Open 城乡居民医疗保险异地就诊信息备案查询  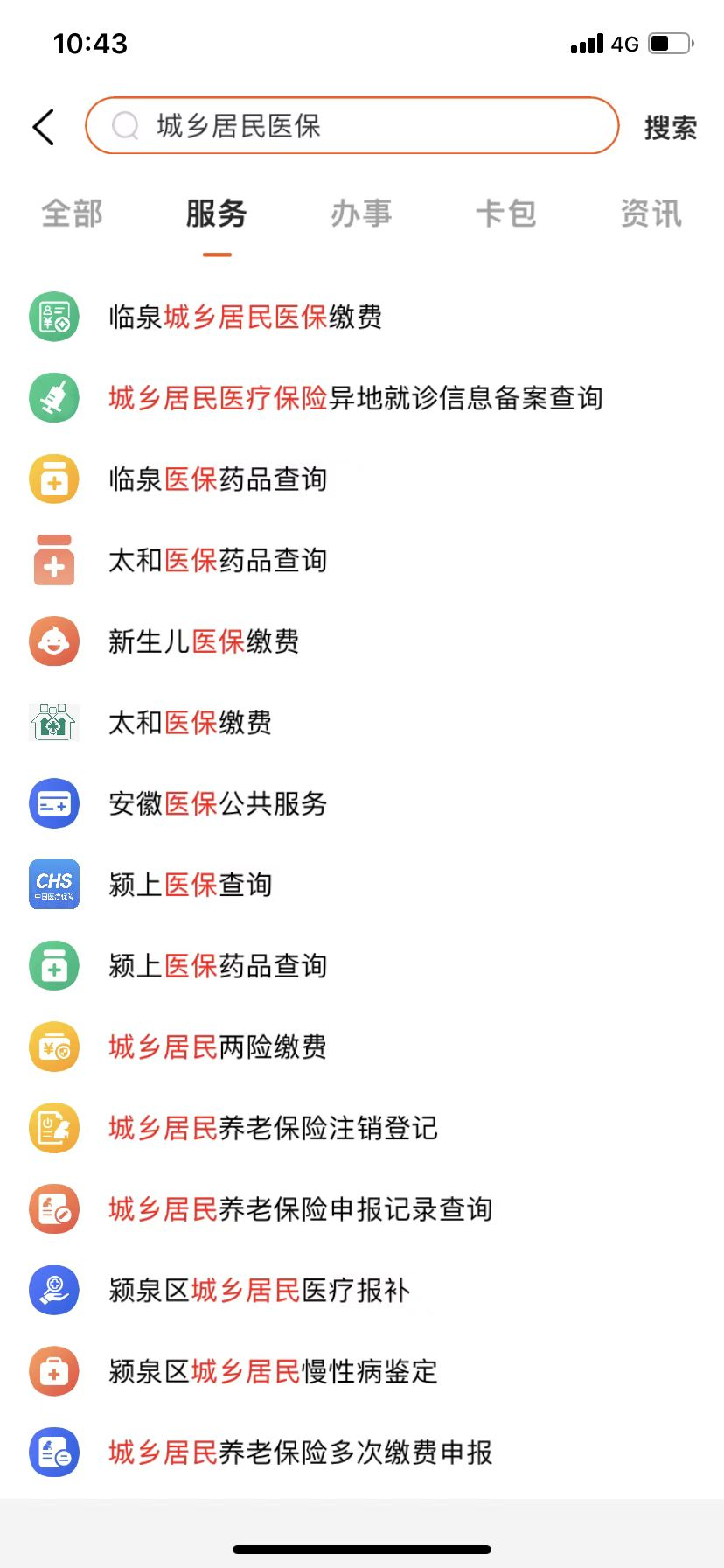tap(355, 398)
